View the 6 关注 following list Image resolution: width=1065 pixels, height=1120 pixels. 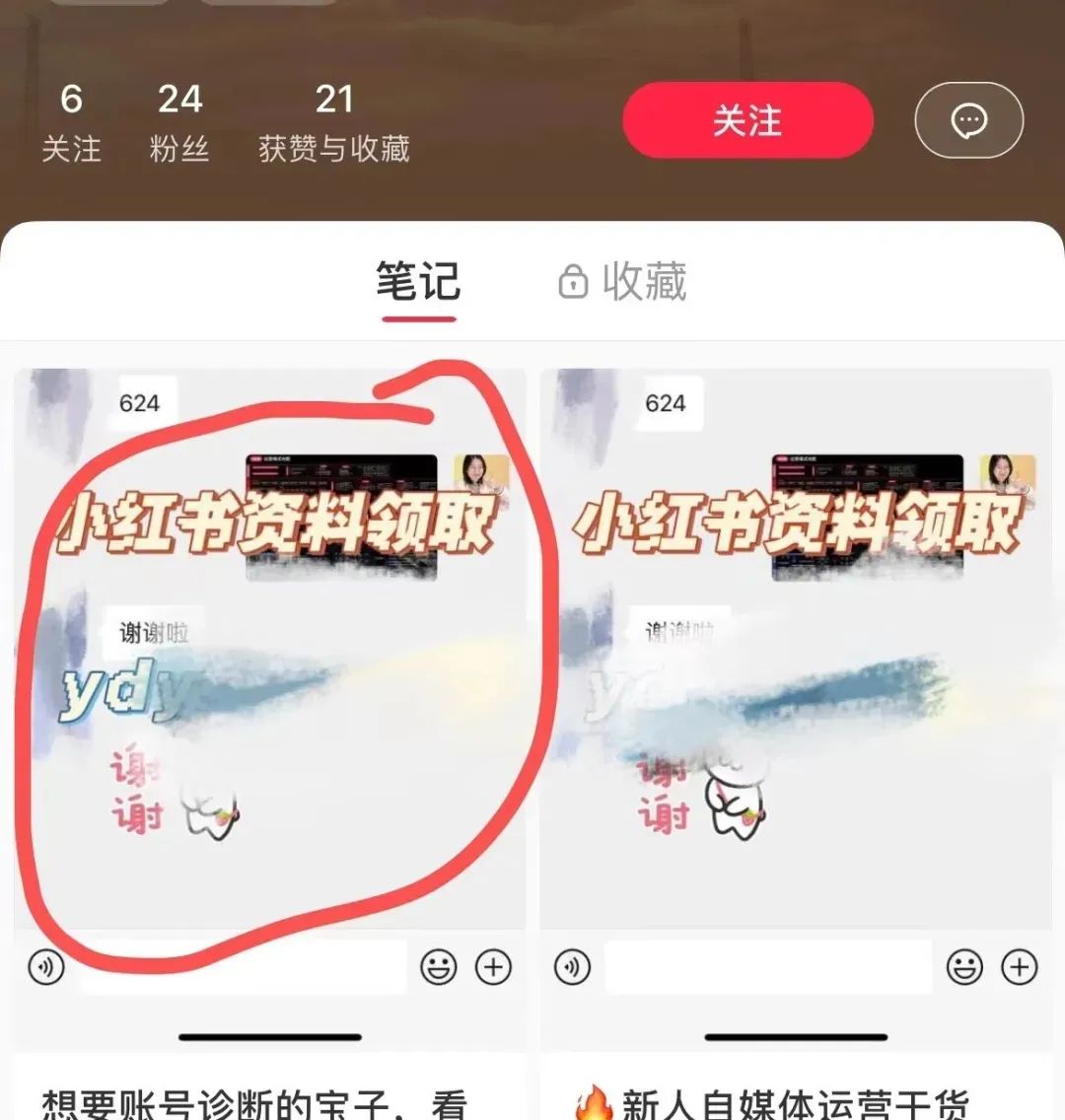(71, 122)
